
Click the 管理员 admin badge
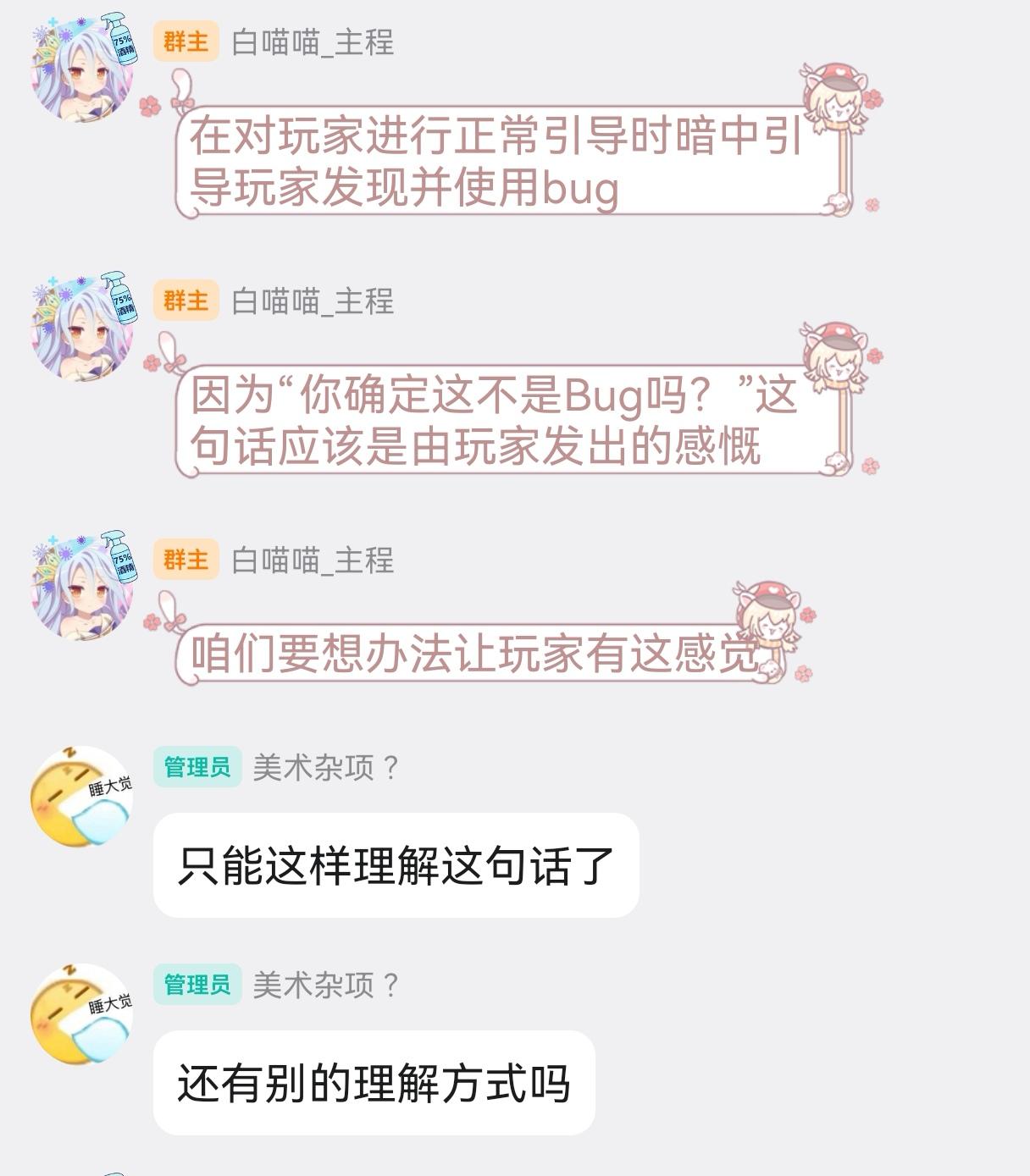(199, 766)
